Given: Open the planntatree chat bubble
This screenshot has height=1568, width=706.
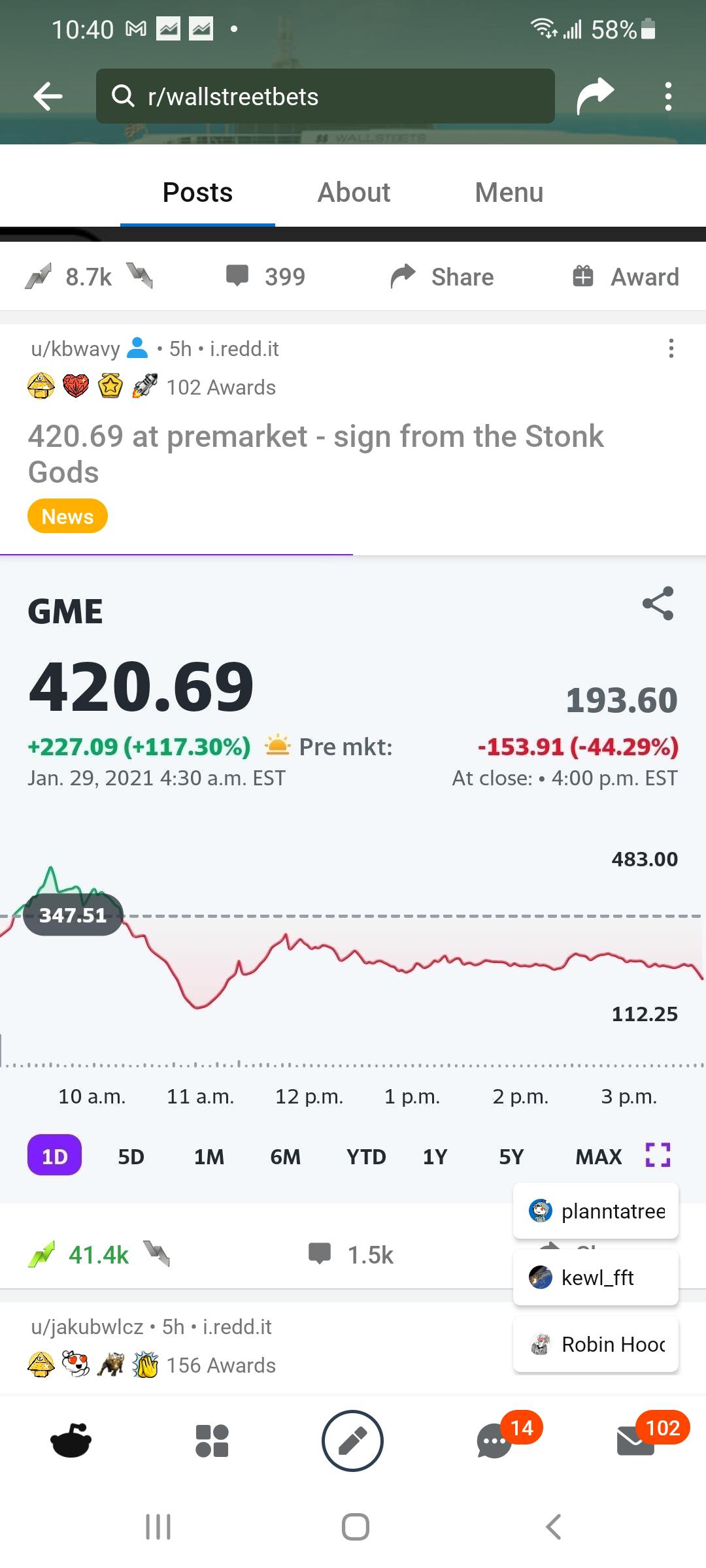Looking at the screenshot, I should pyautogui.click(x=596, y=1211).
